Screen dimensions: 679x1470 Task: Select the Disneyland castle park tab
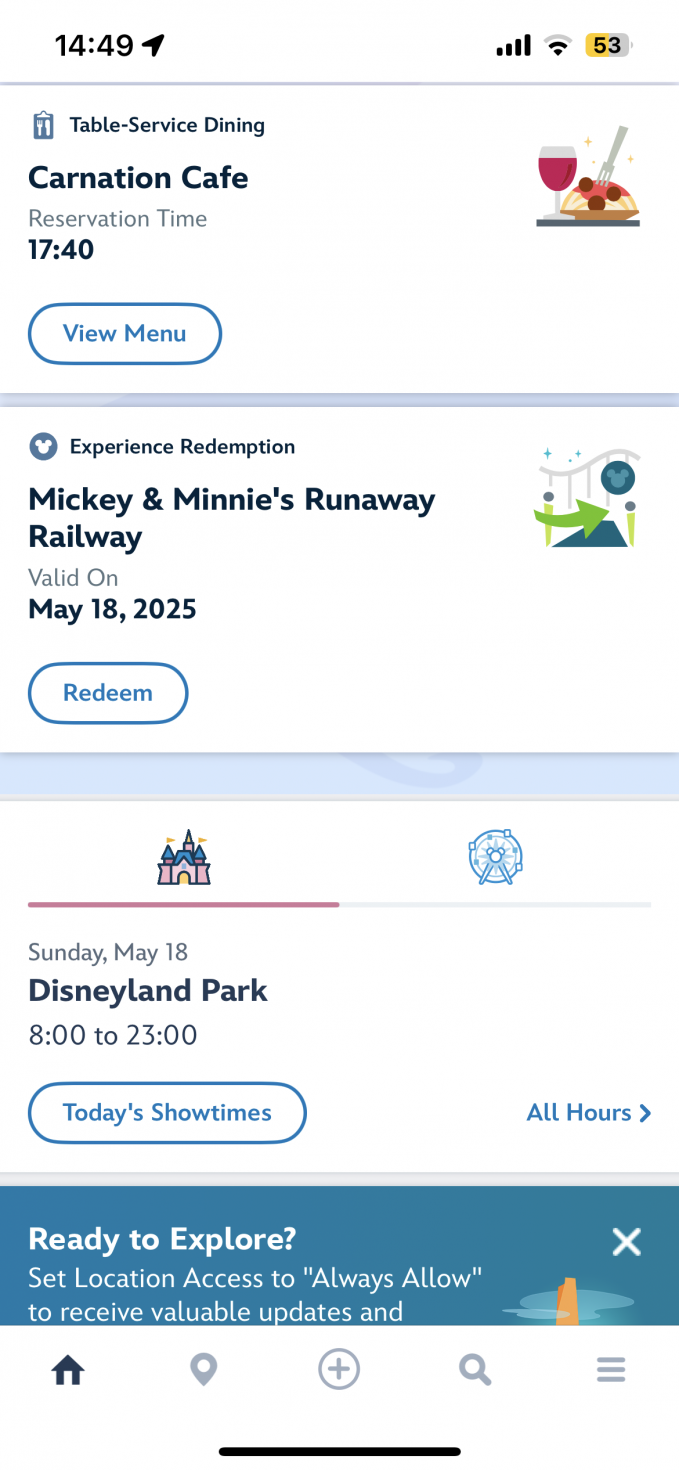tap(184, 858)
